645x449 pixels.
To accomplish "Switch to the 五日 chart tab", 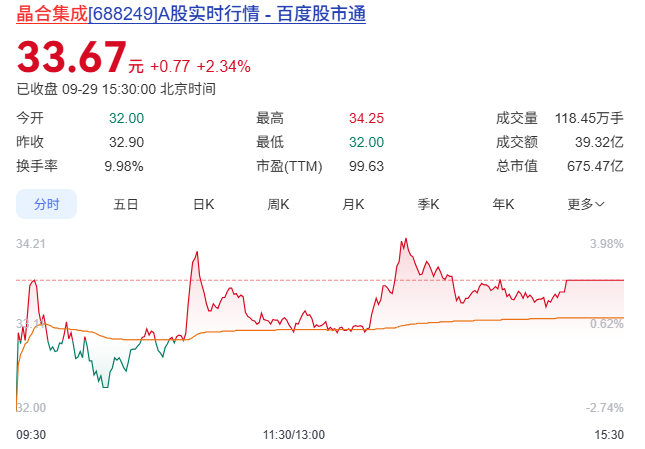I will point(126,204).
